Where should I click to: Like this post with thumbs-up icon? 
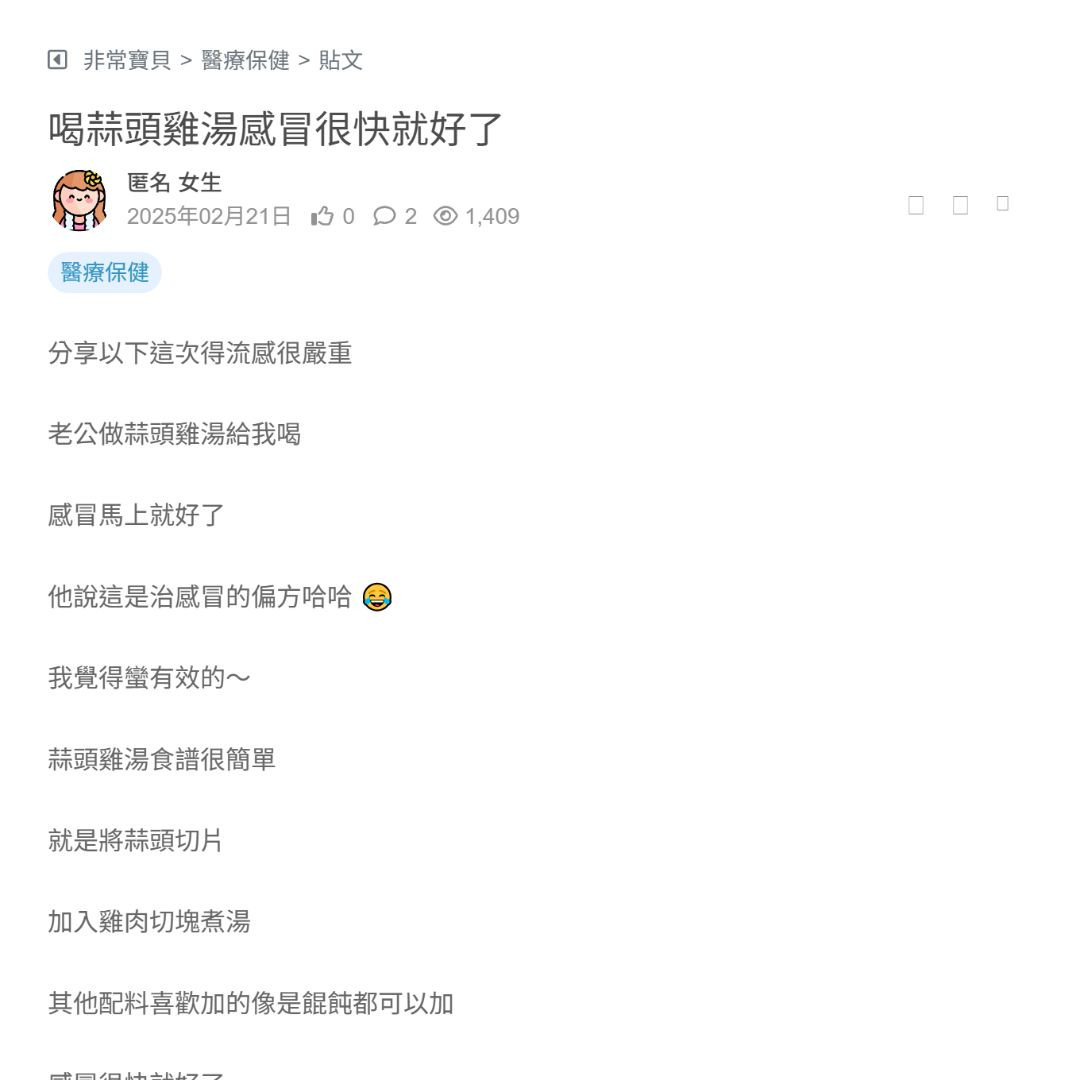coord(322,216)
